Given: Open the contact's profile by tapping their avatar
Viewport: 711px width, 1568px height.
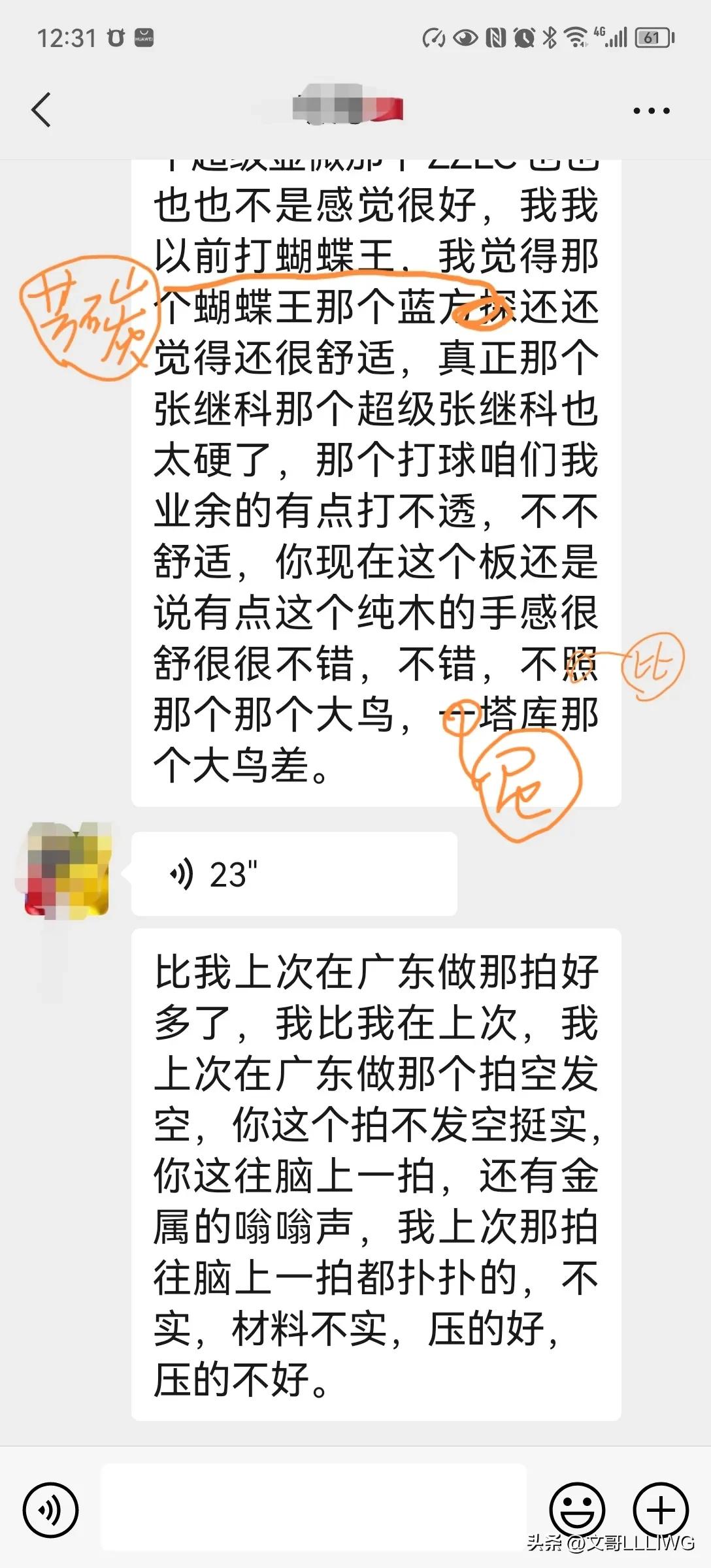Looking at the screenshot, I should [69, 872].
